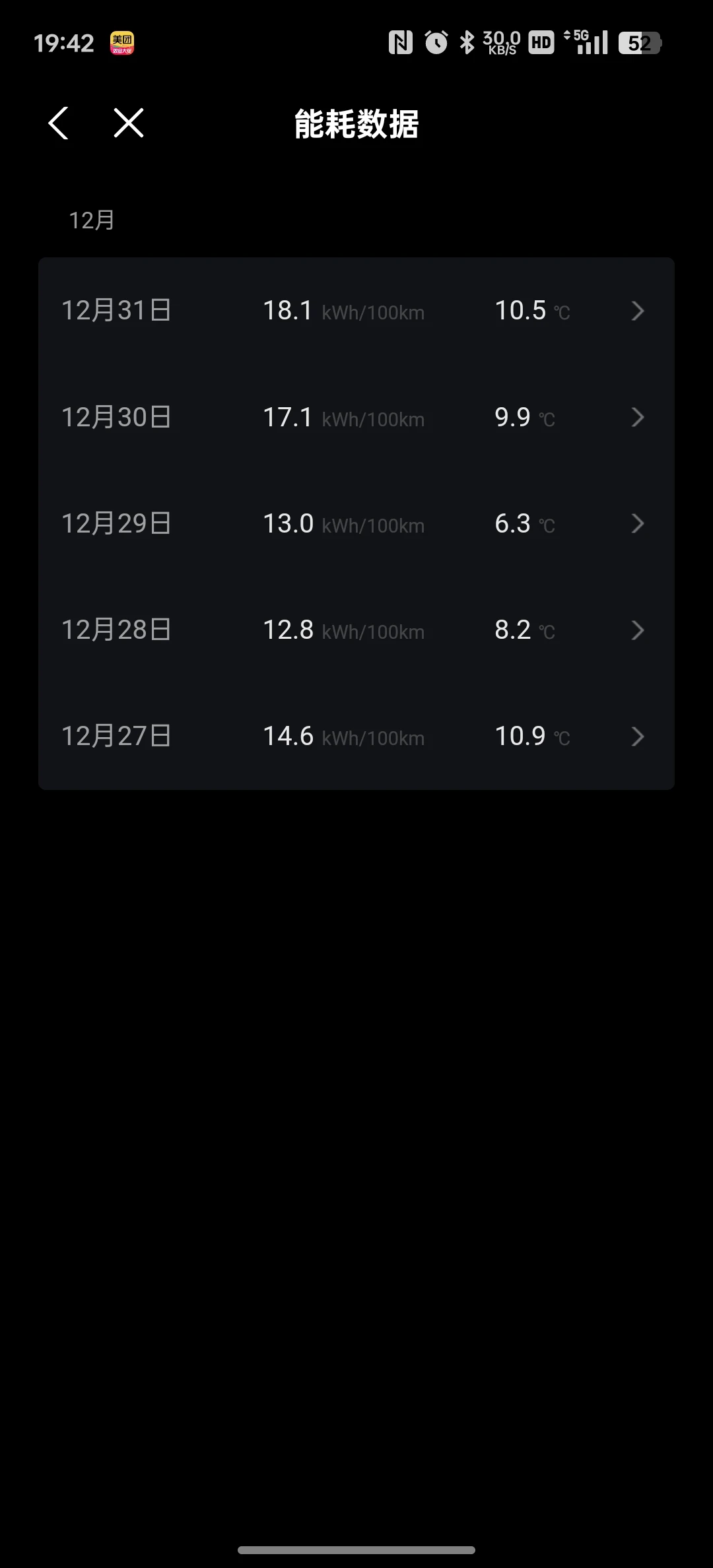Go back using the top-left arrow
This screenshot has height=1568, width=713.
(59, 123)
